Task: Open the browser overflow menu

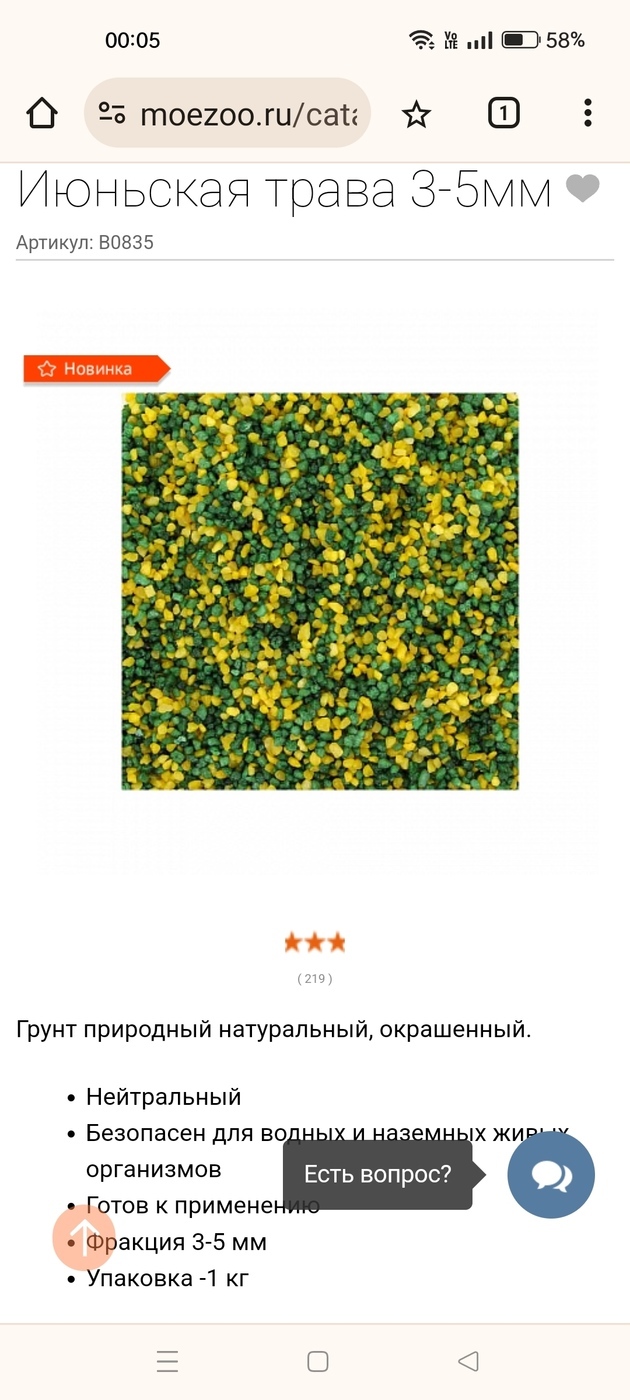Action: pos(588,113)
